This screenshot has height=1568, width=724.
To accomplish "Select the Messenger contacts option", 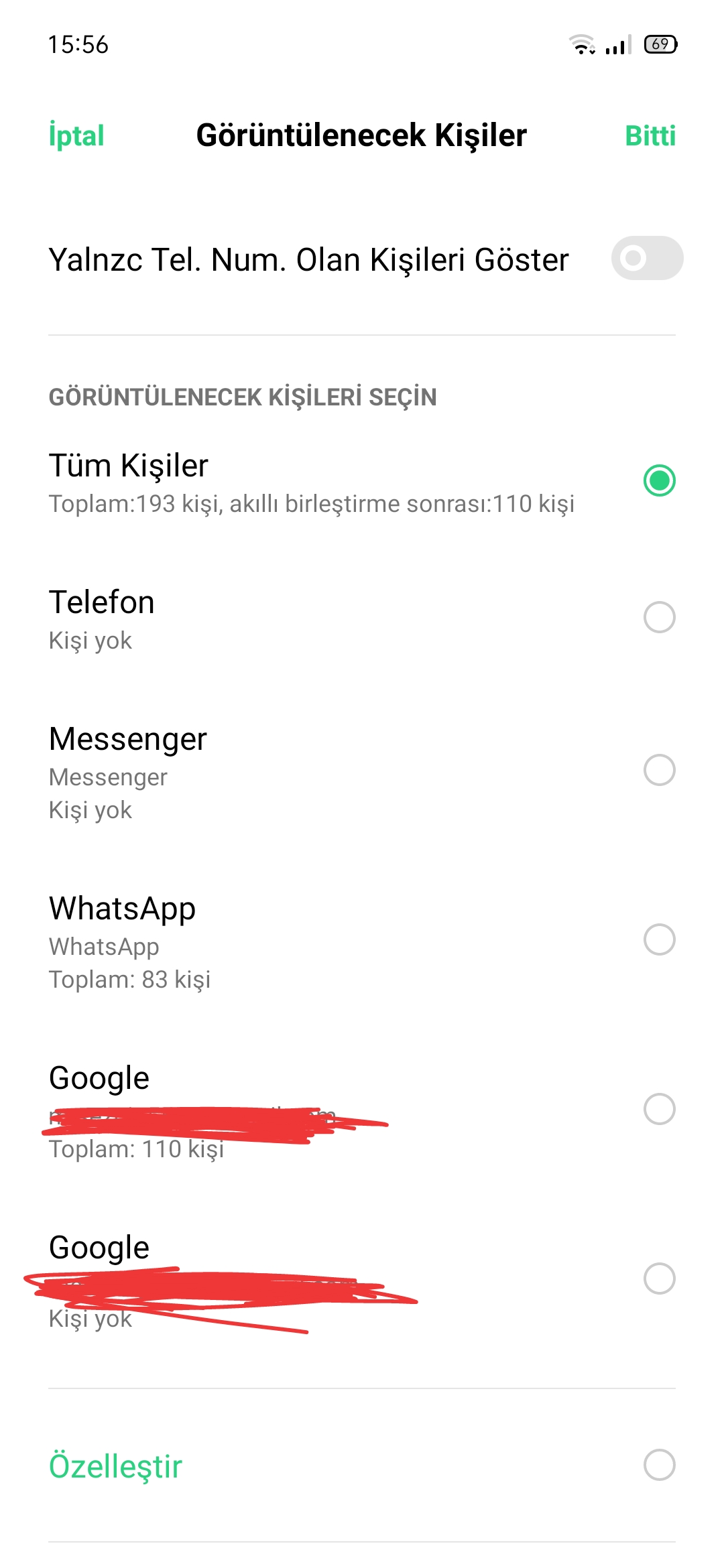I will (x=659, y=770).
